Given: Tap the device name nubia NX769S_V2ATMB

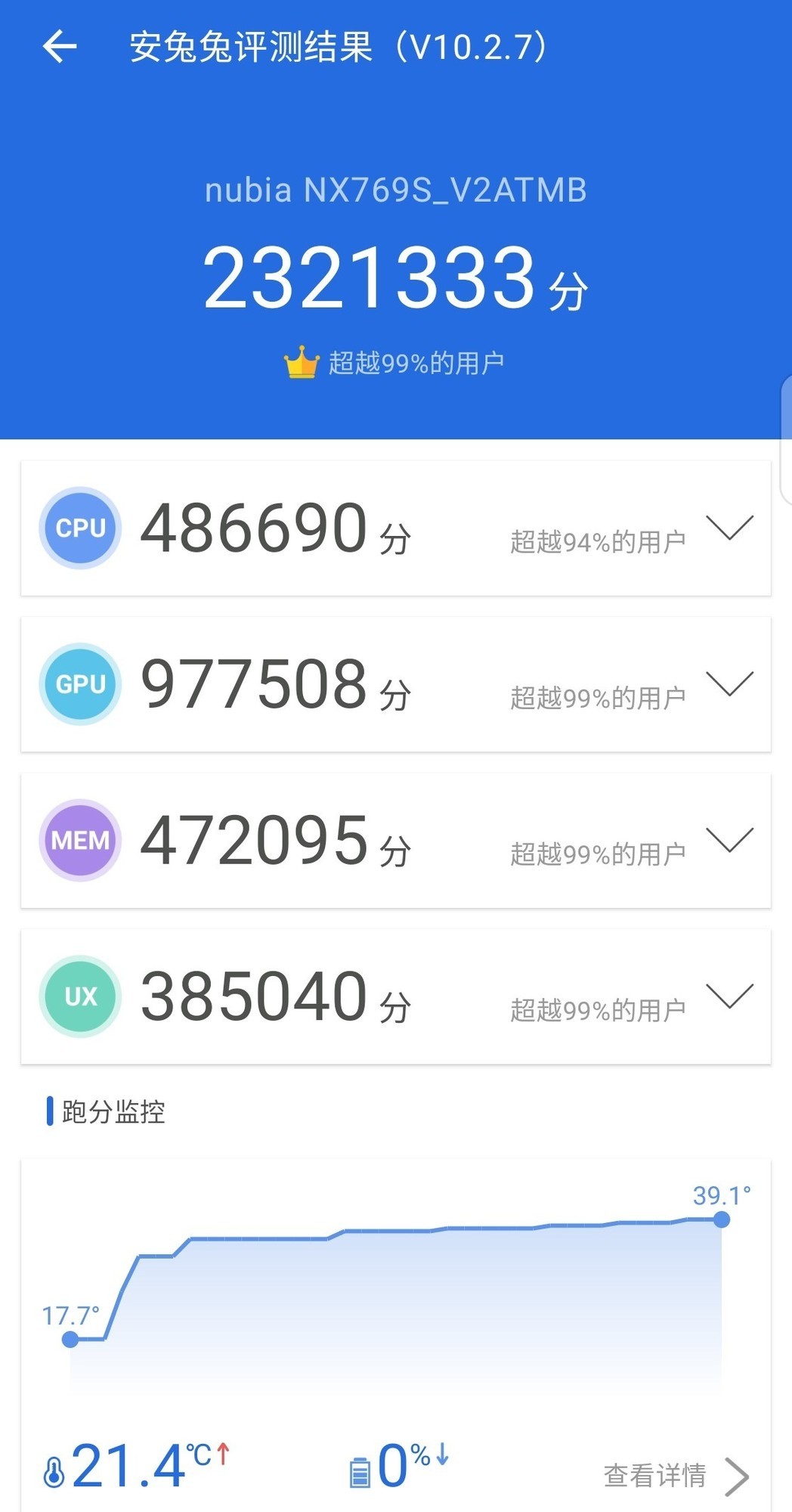Looking at the screenshot, I should (395, 191).
